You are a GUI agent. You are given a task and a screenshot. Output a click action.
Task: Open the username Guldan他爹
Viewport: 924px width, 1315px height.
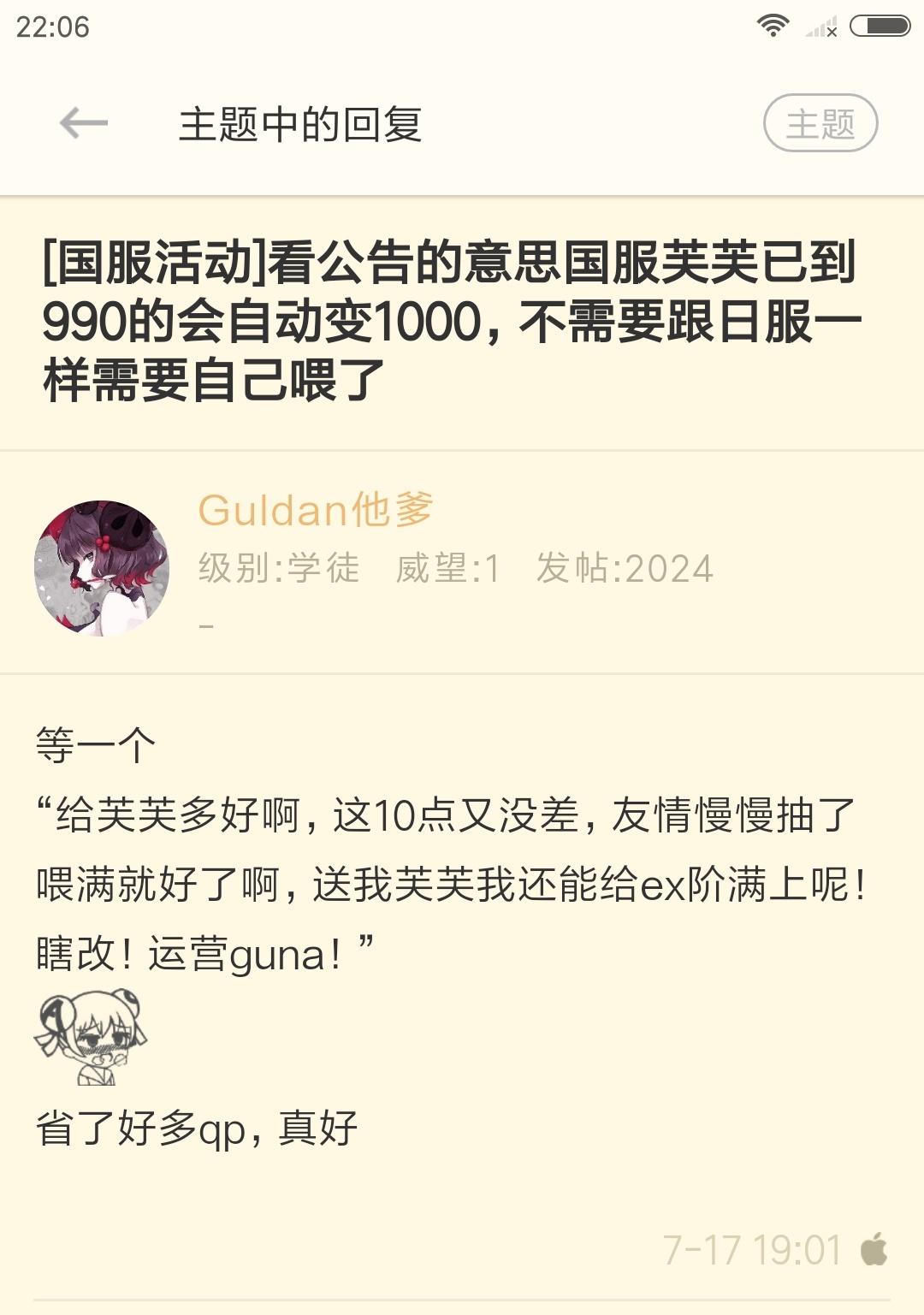tap(314, 511)
